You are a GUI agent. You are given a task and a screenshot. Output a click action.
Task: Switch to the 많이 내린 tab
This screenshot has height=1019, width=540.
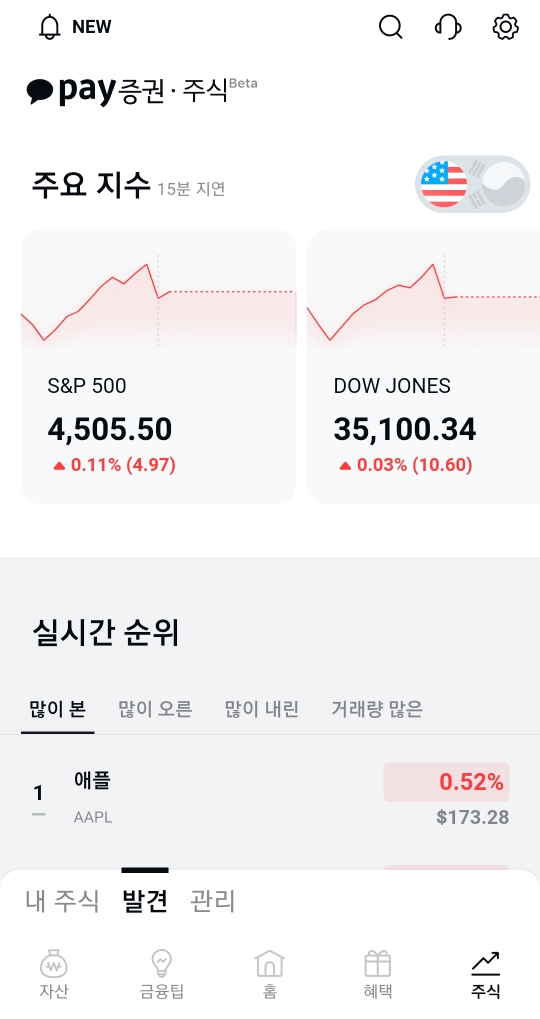coord(262,709)
